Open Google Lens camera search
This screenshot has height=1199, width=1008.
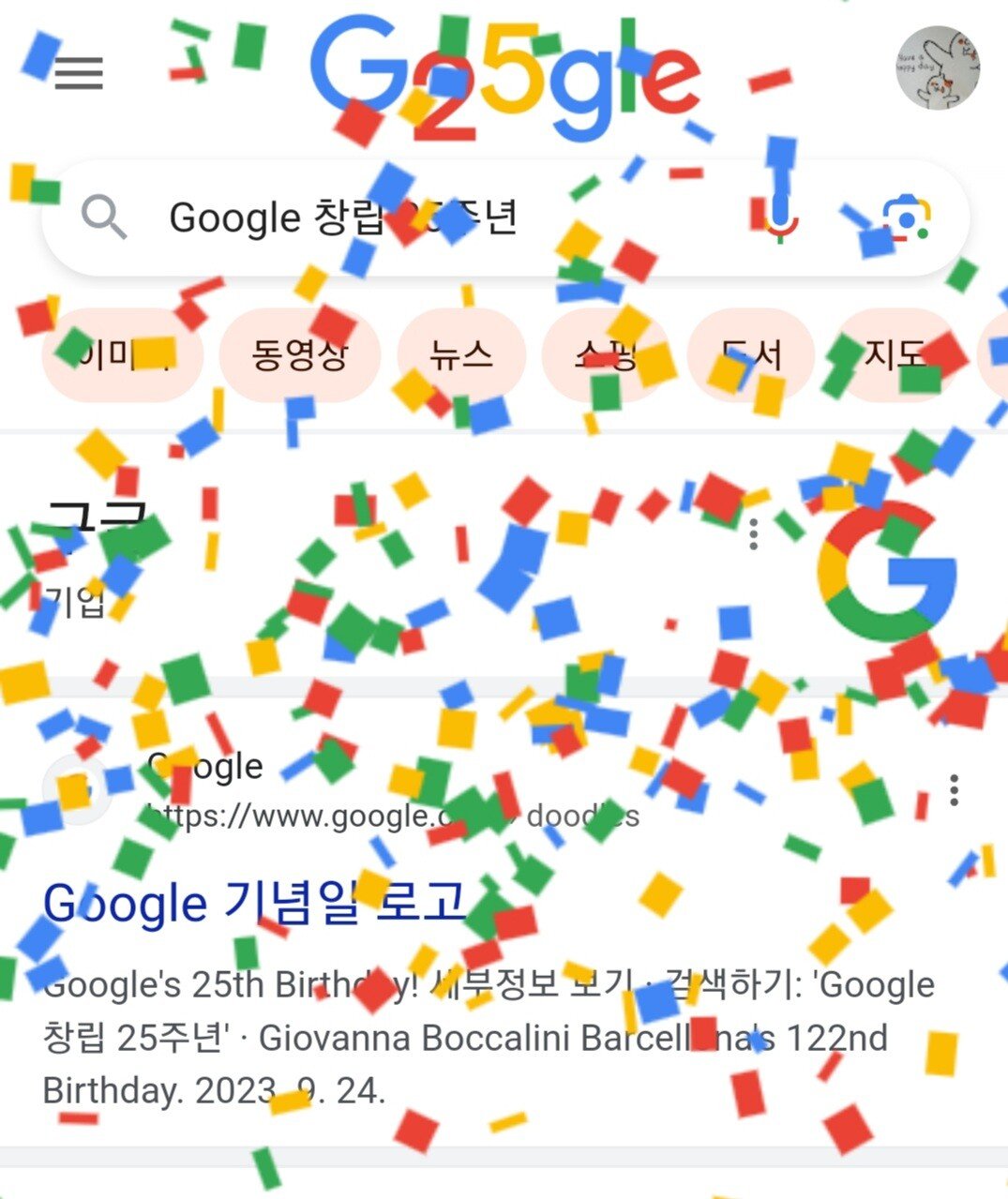click(x=906, y=218)
